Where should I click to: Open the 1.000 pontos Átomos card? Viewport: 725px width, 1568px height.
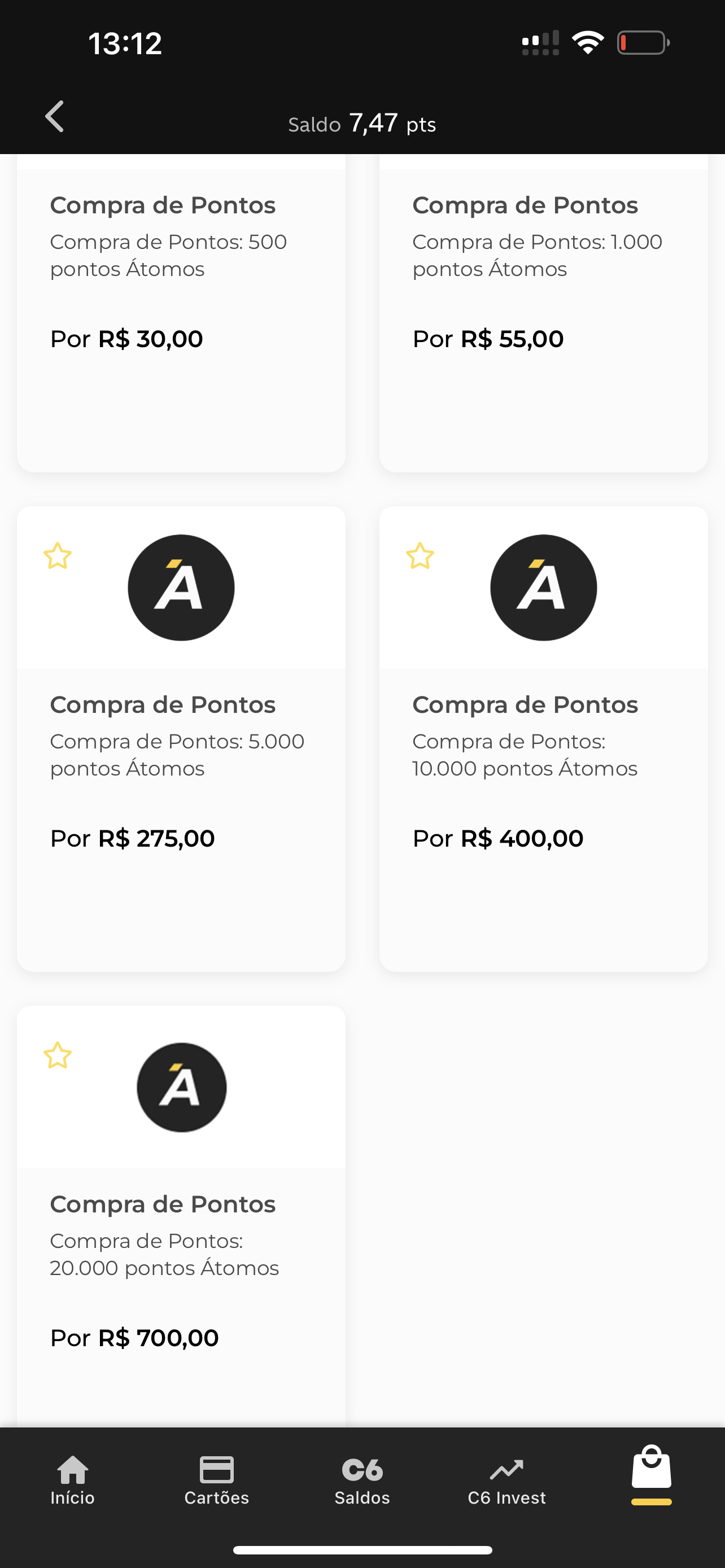(x=544, y=313)
